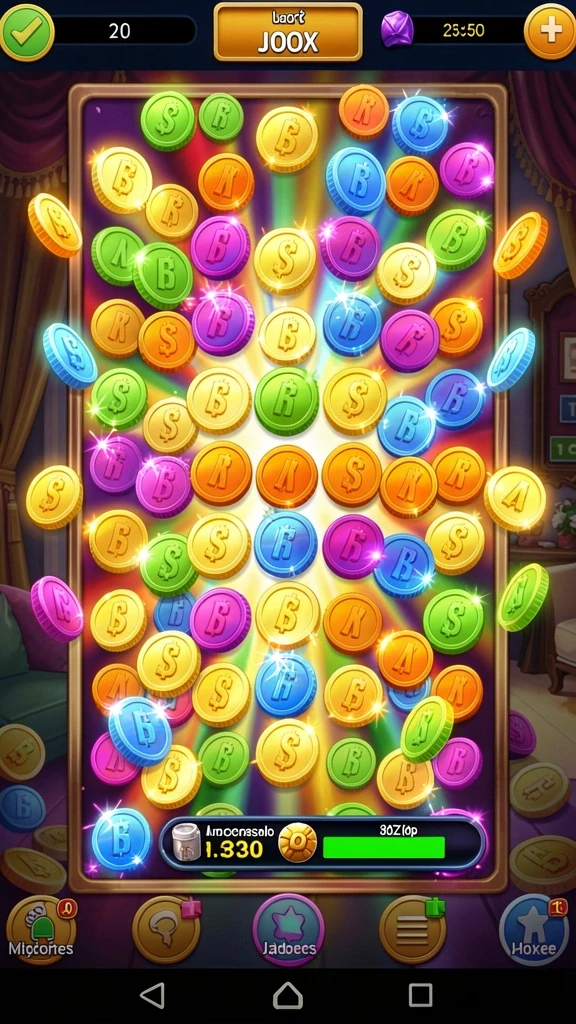Tap the orange plus to add gems
Viewport: 576px width, 1024px height.
550,31
